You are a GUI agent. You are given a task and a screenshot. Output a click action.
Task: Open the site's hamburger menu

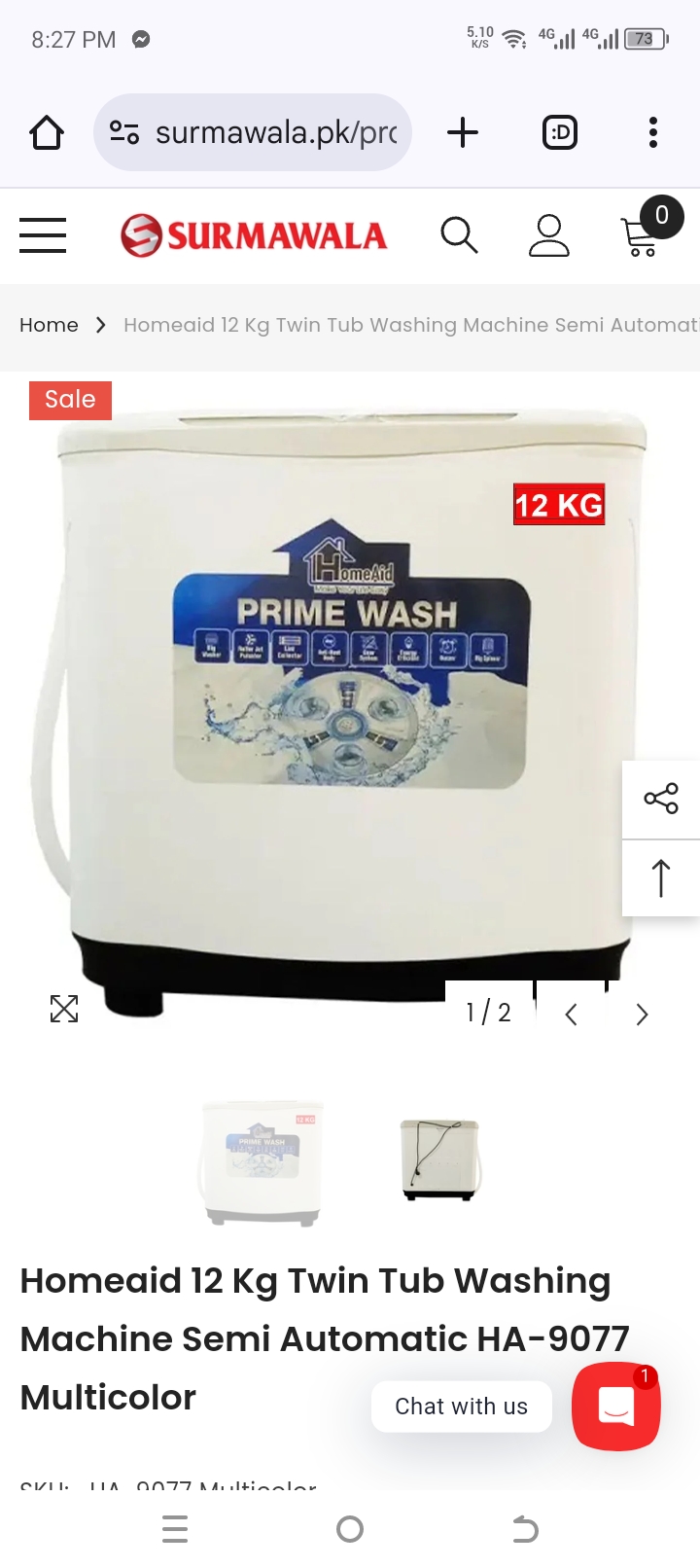pos(43,235)
